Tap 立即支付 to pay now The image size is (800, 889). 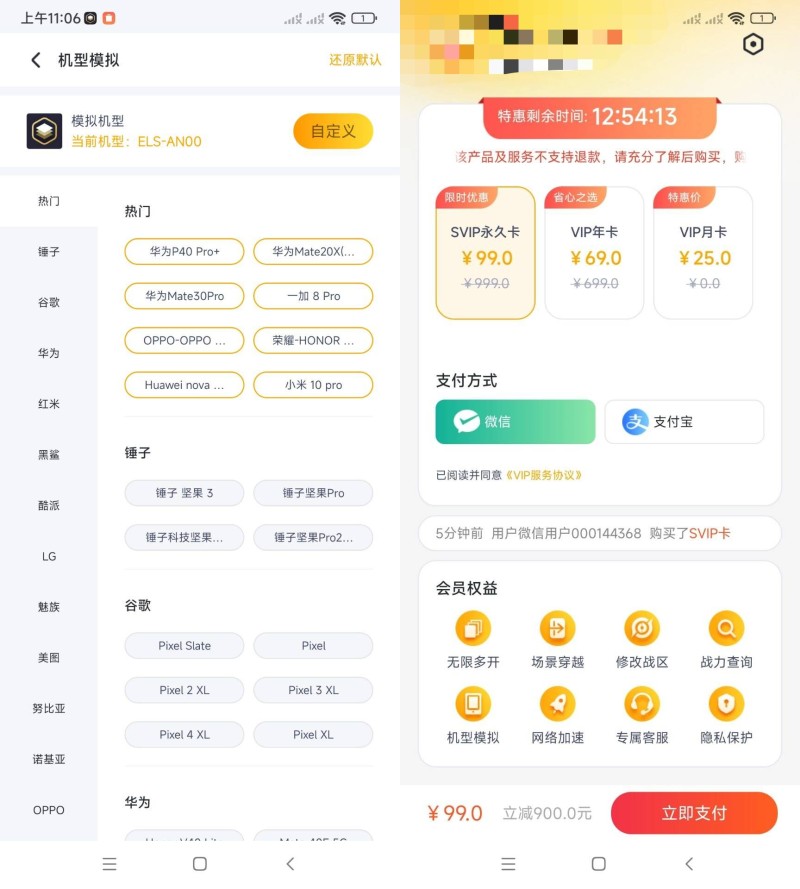[693, 813]
